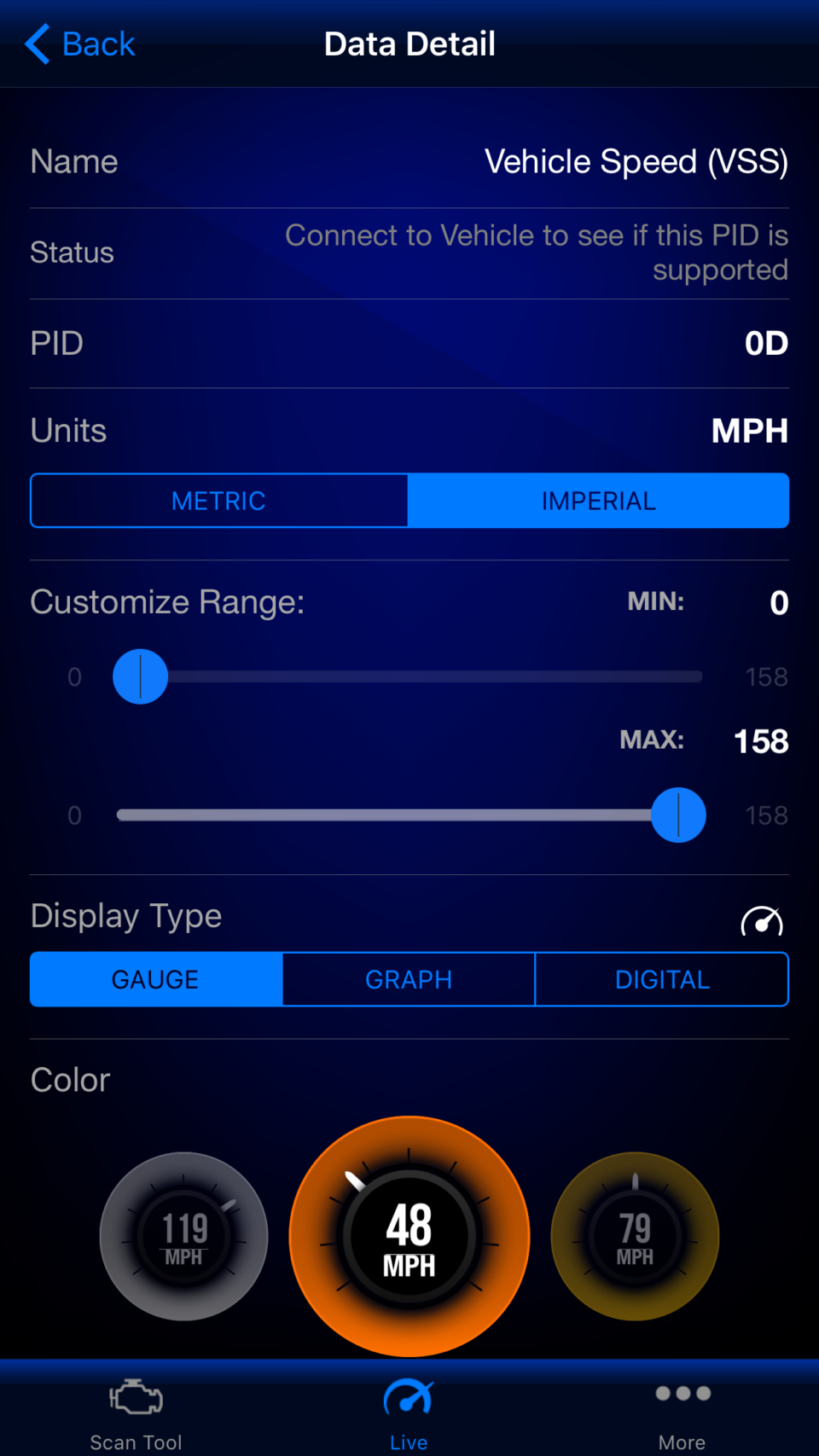Viewport: 819px width, 1456px height.
Task: Switch display to GRAPH
Action: coord(408,979)
